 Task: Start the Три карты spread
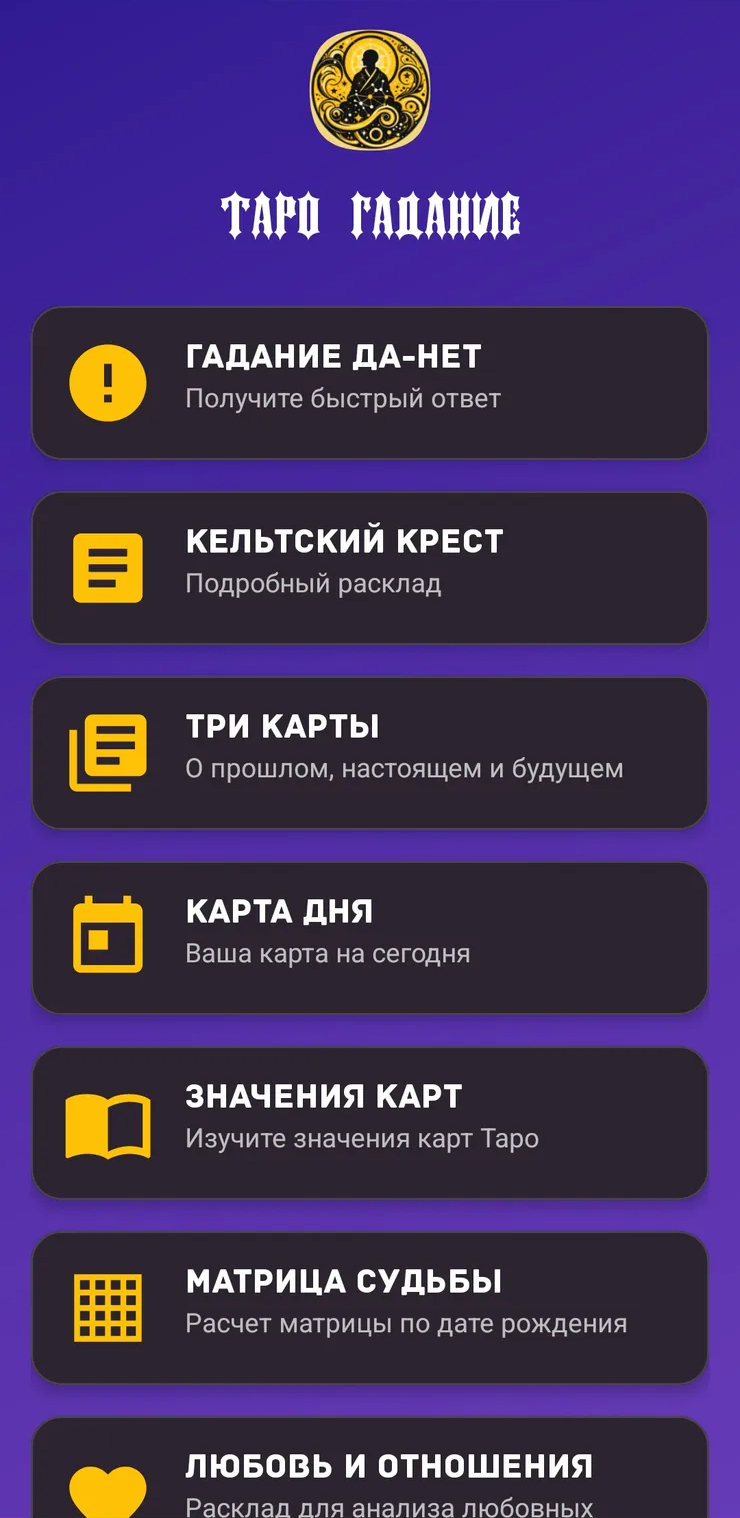[370, 753]
